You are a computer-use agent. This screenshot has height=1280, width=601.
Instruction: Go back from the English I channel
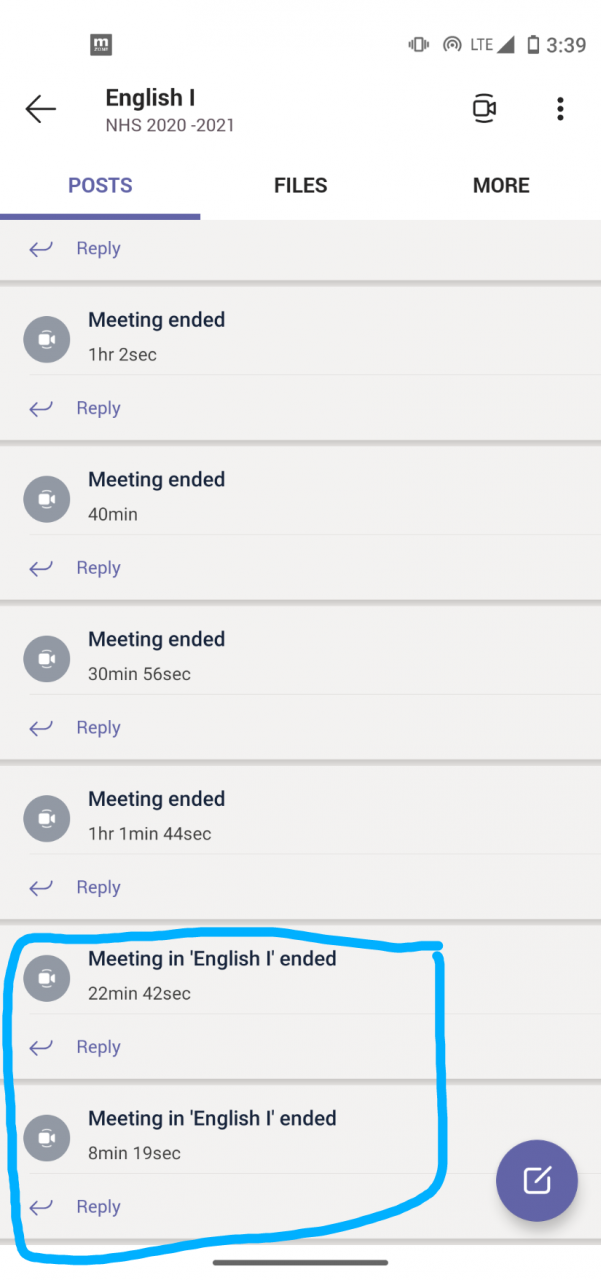[x=41, y=109]
